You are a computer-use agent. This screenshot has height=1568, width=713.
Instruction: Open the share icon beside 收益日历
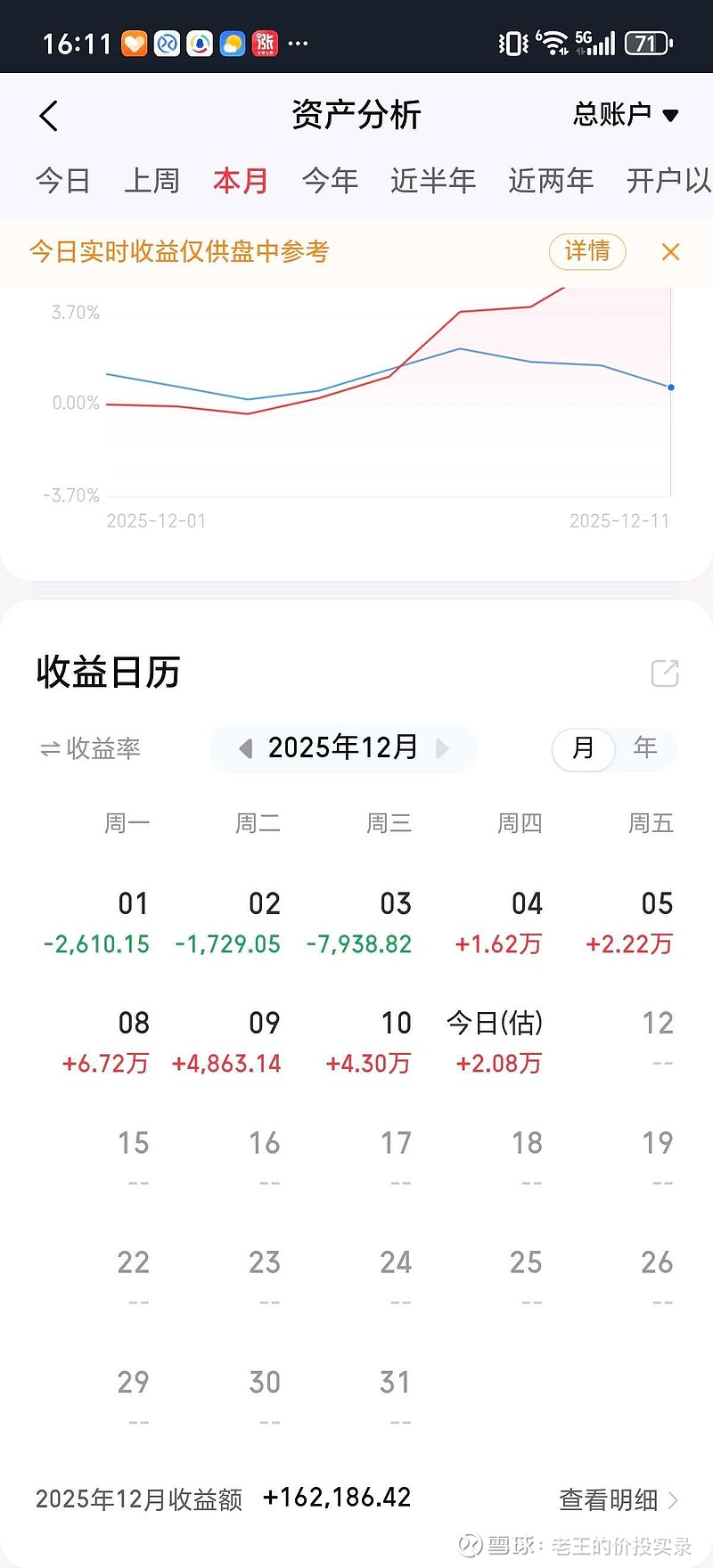tap(665, 674)
